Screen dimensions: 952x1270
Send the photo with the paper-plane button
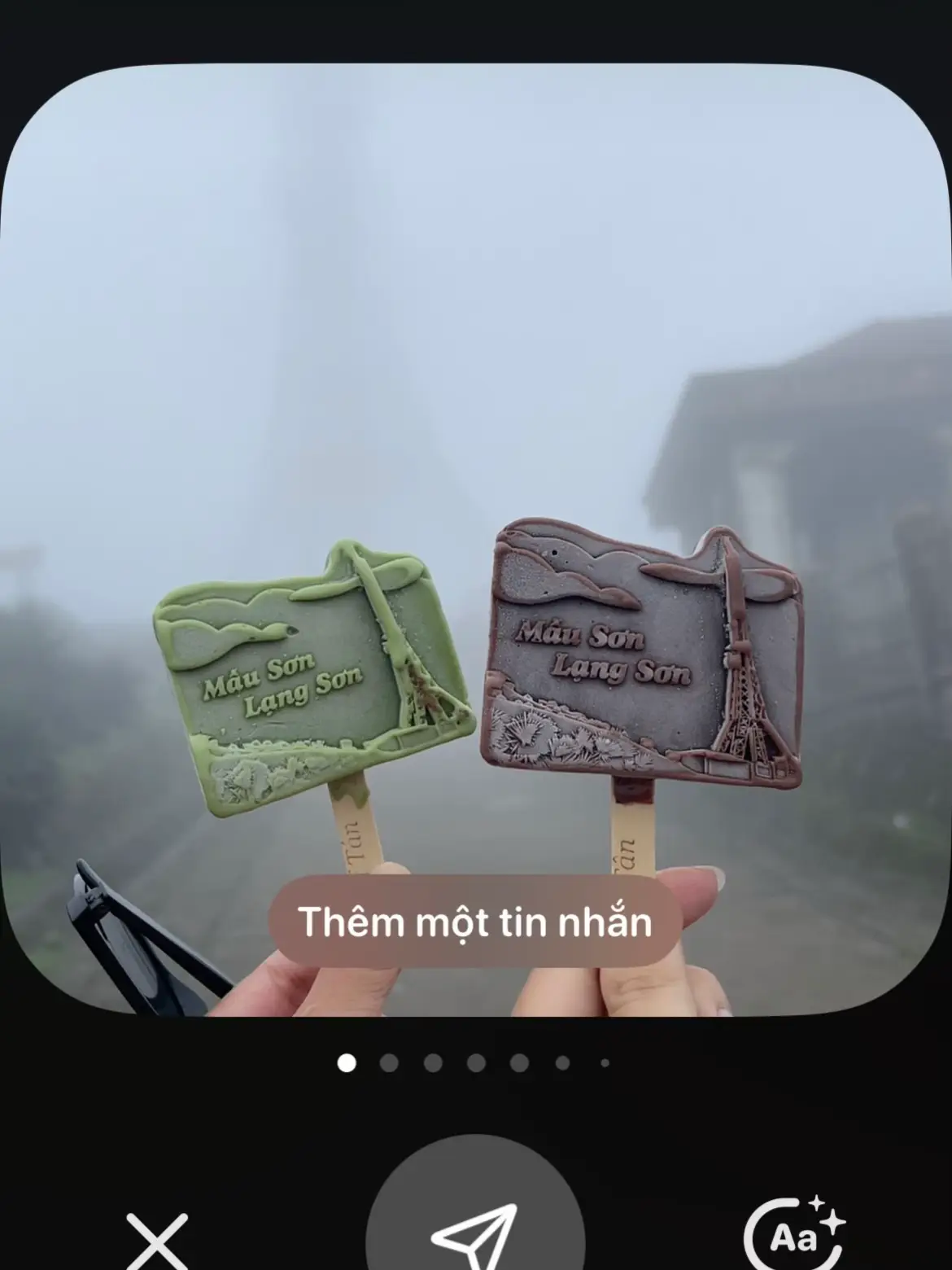(x=475, y=1233)
